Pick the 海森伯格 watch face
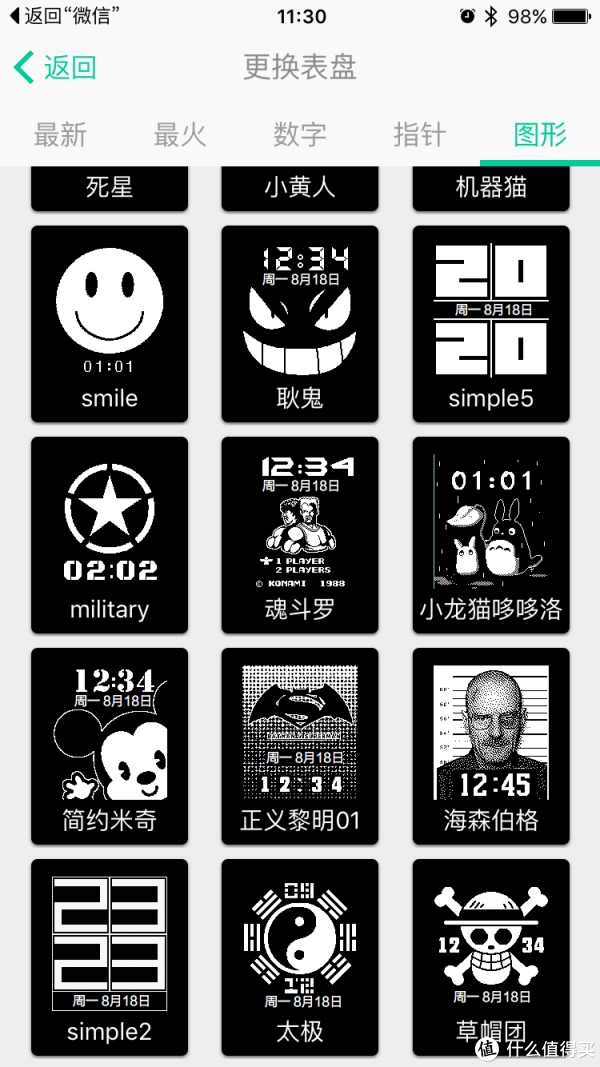 pyautogui.click(x=491, y=745)
